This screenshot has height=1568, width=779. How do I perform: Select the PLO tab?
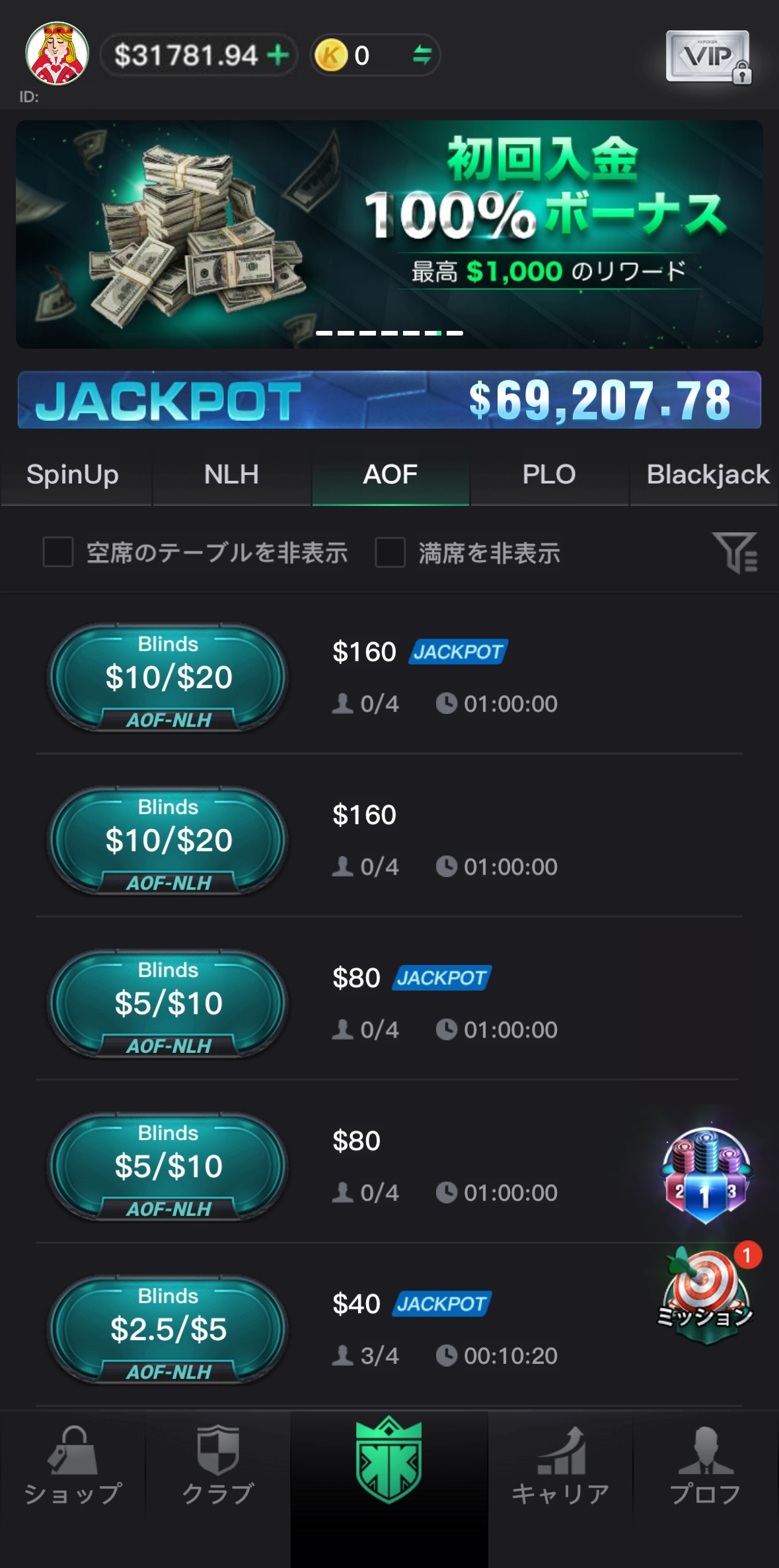(548, 474)
